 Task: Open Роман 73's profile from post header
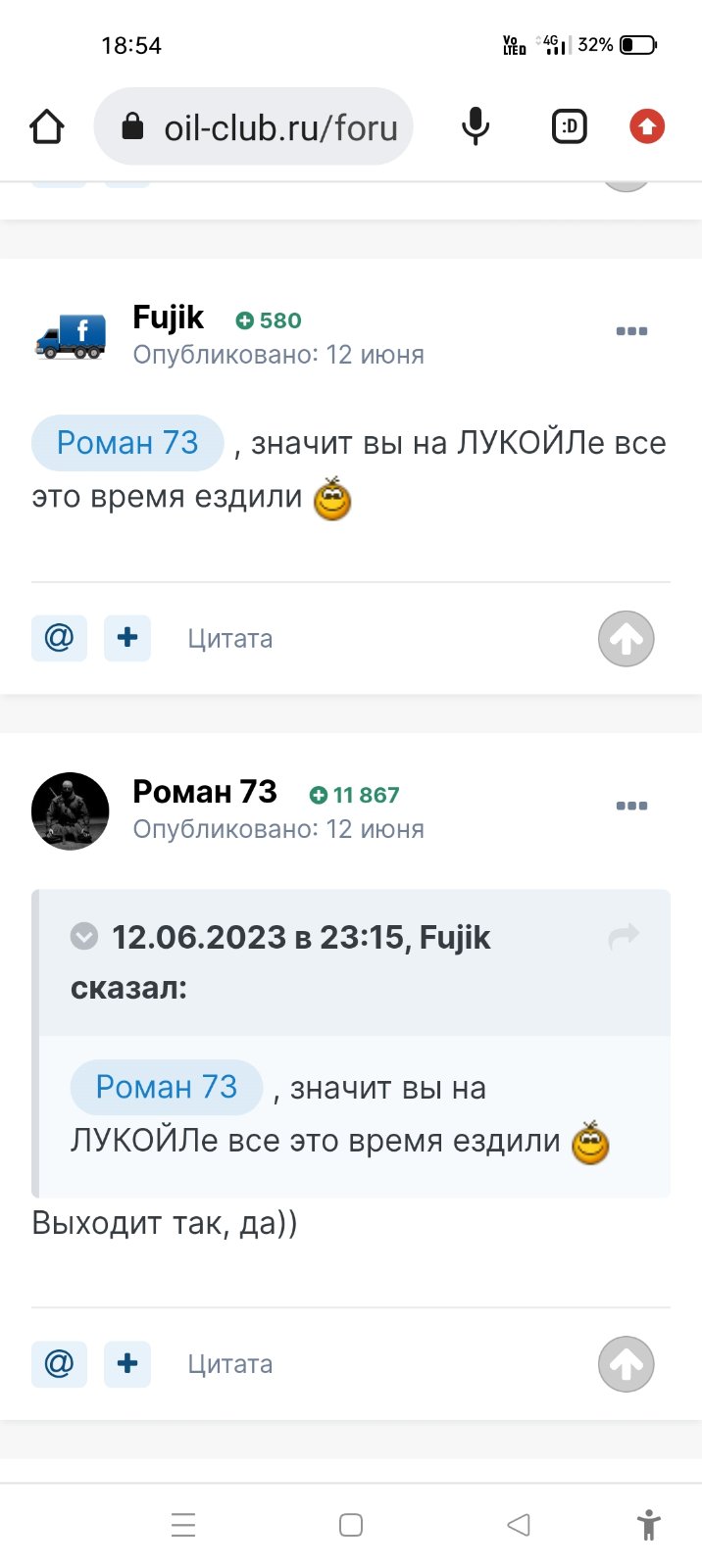(x=205, y=792)
